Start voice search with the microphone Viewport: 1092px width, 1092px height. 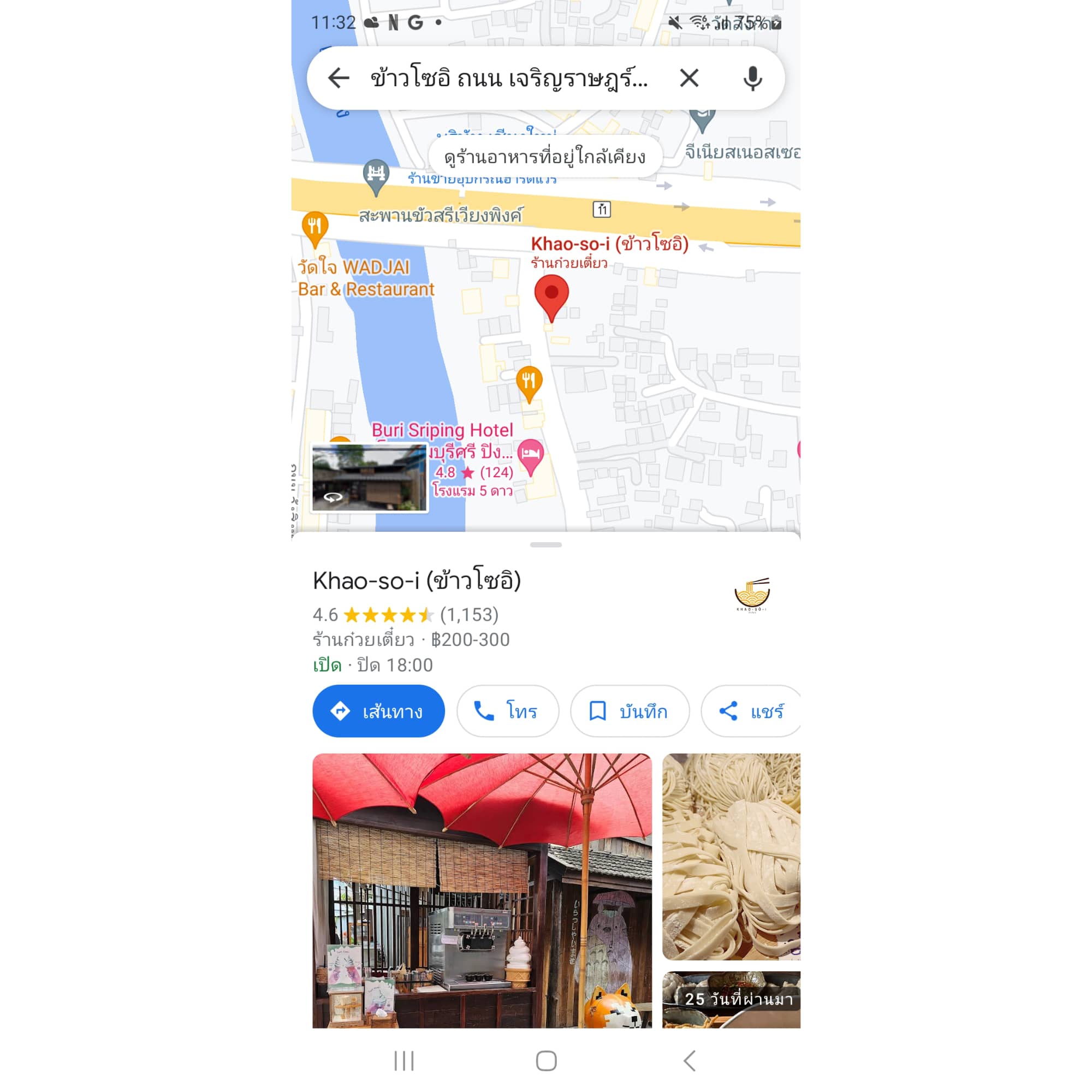(x=752, y=78)
